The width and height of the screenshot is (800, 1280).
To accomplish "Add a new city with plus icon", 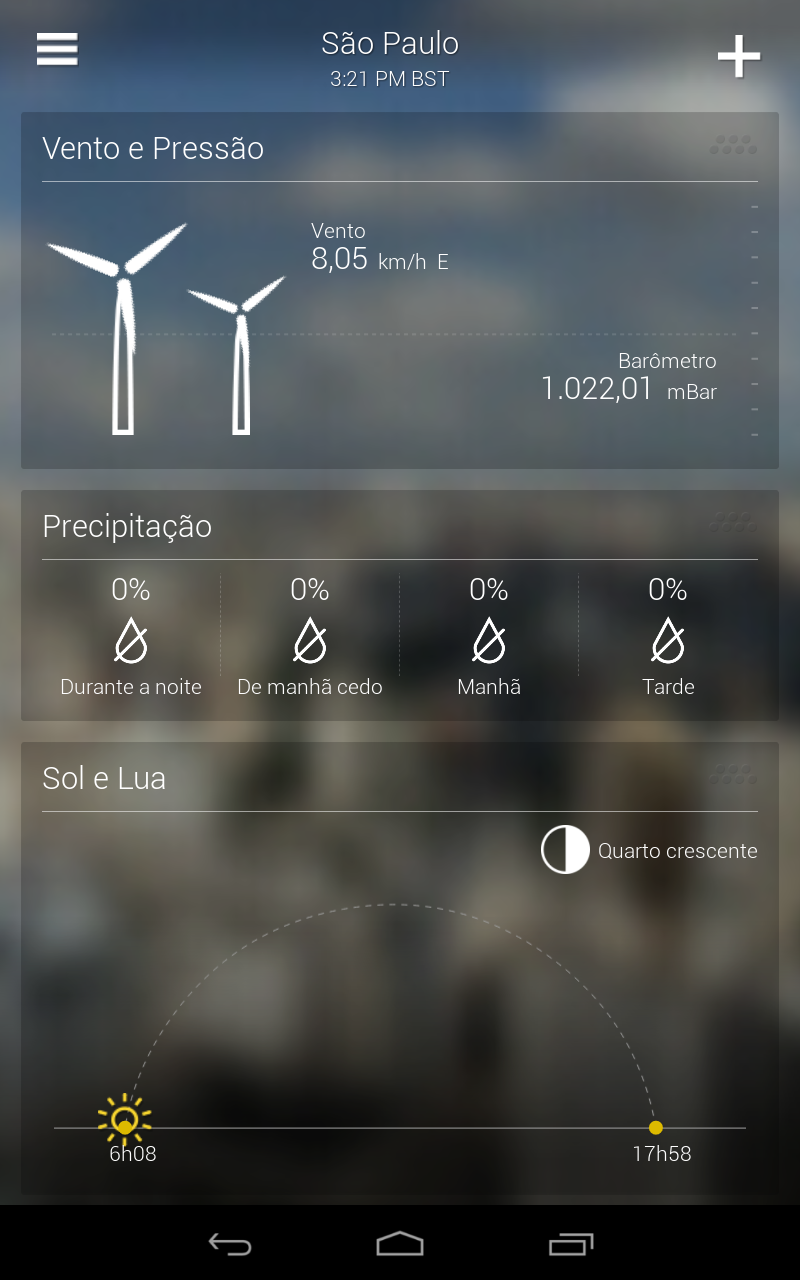I will pos(739,56).
